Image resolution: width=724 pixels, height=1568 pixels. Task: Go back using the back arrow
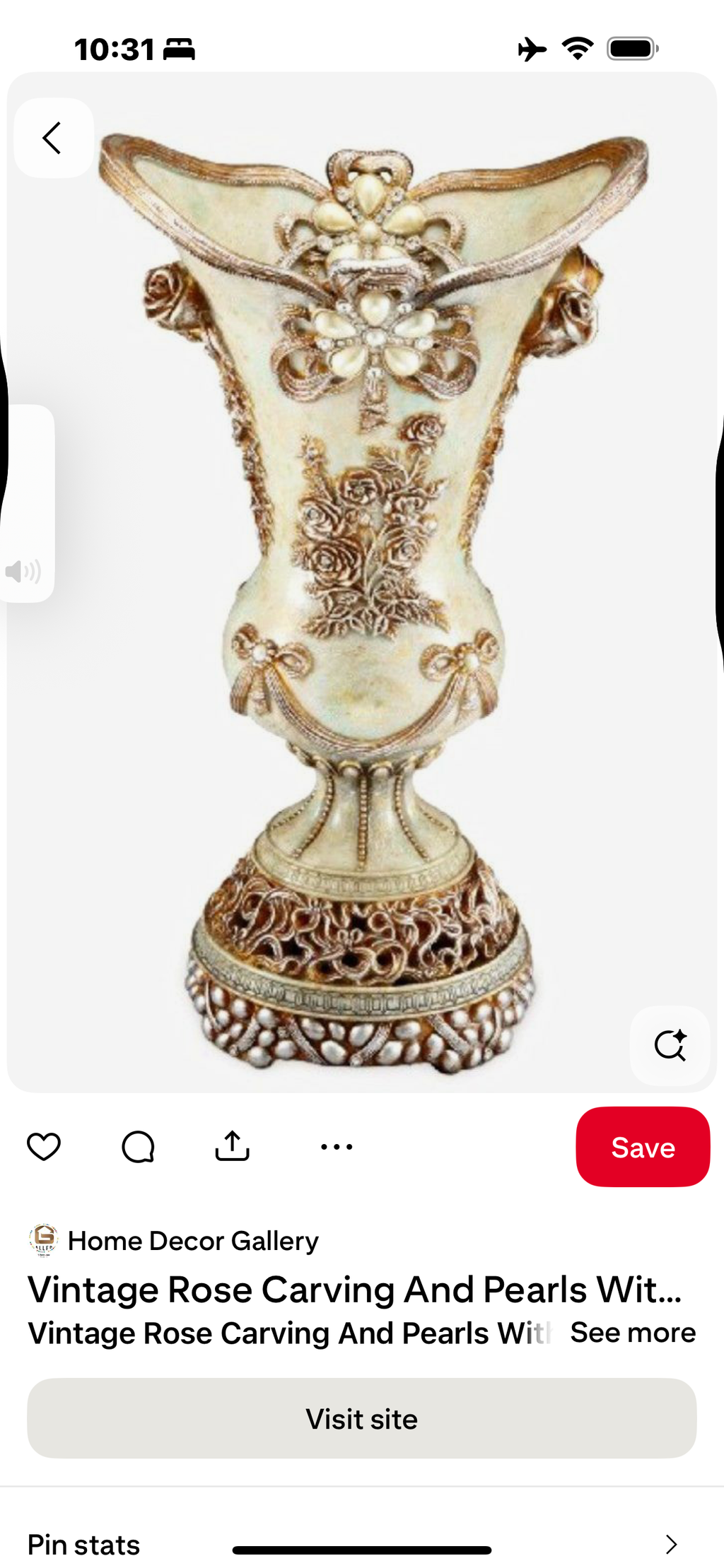tap(52, 138)
